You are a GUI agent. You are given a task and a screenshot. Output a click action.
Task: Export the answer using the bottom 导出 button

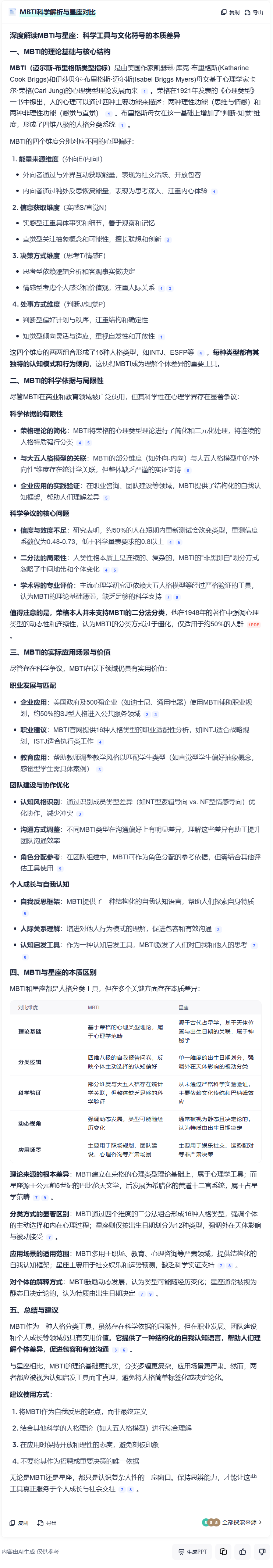pos(47,1522)
